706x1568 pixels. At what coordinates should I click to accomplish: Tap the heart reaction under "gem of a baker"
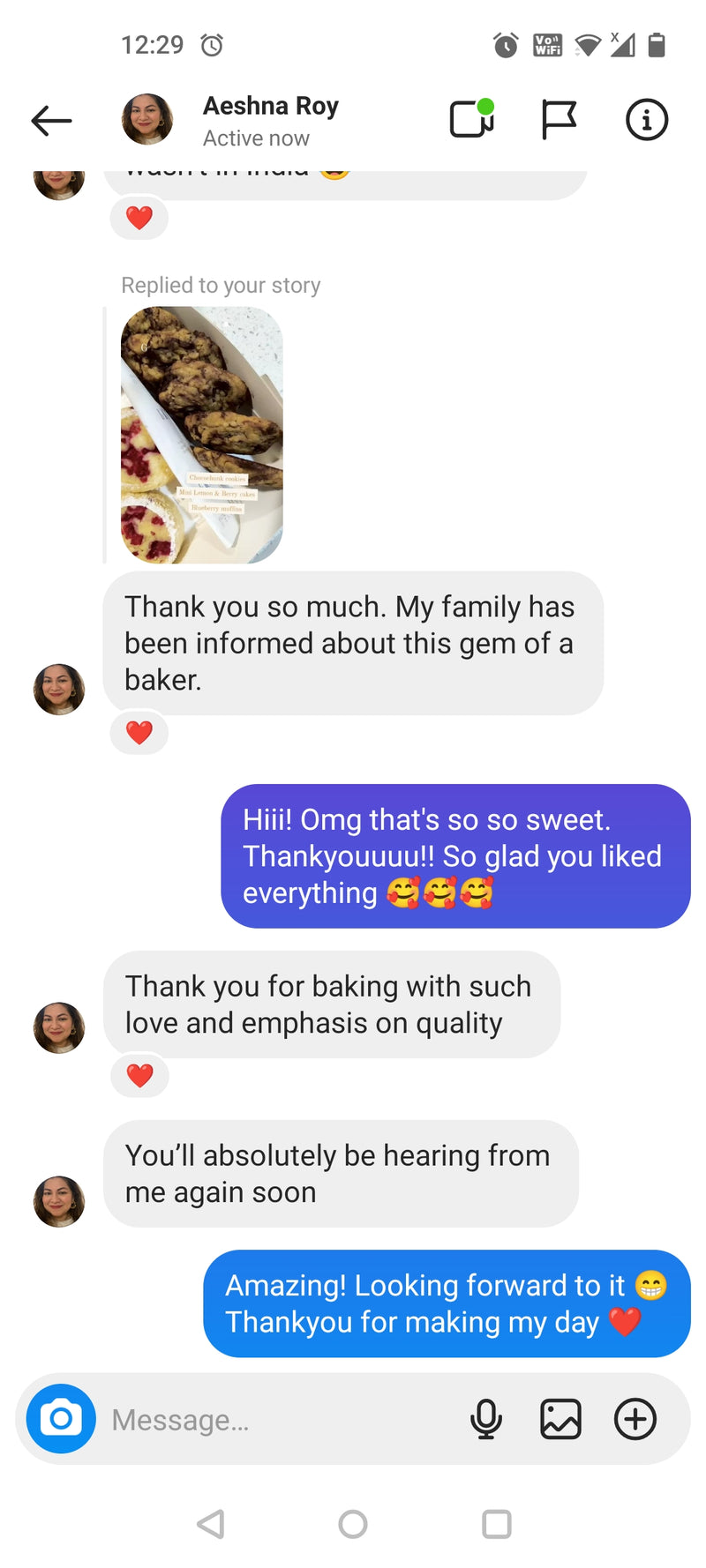(139, 733)
